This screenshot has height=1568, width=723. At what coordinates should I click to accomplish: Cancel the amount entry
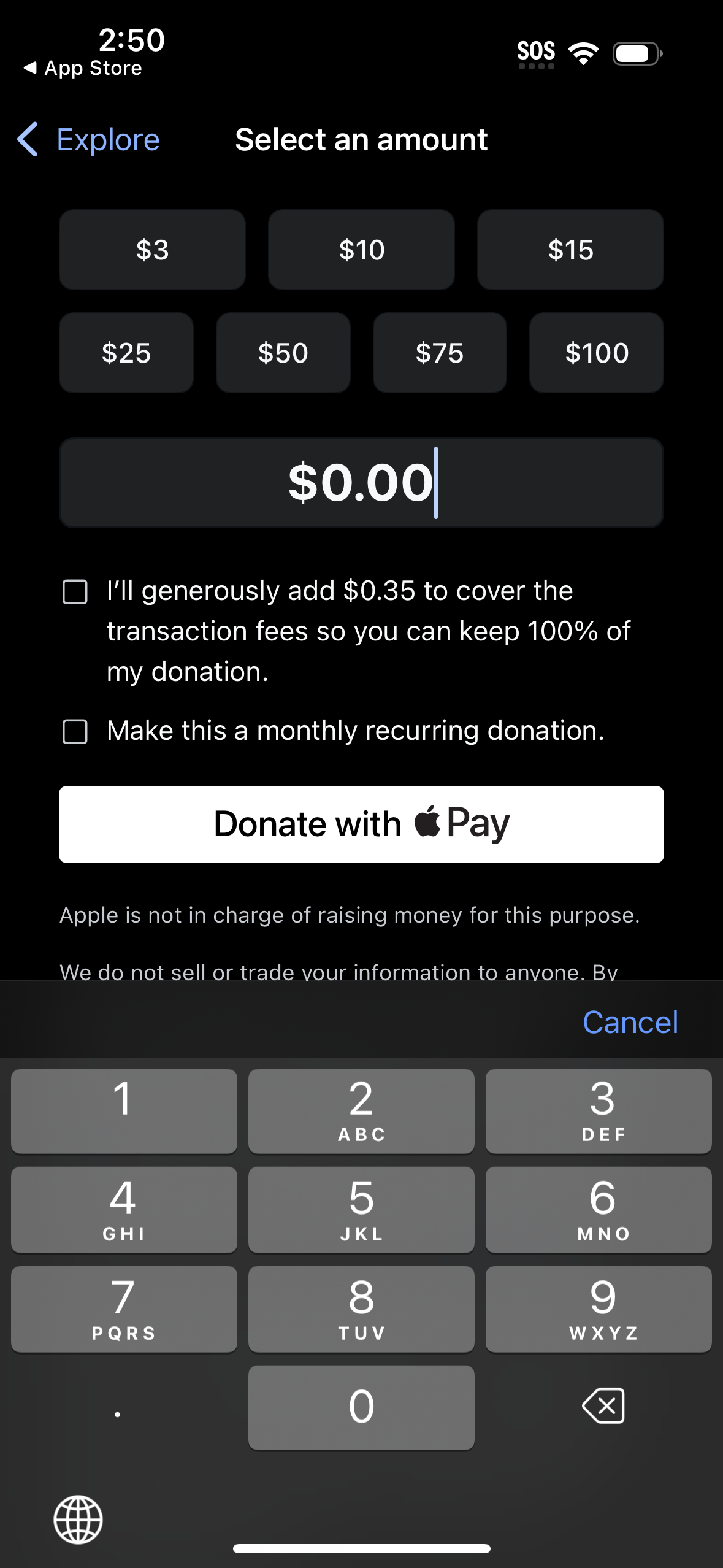click(629, 1021)
